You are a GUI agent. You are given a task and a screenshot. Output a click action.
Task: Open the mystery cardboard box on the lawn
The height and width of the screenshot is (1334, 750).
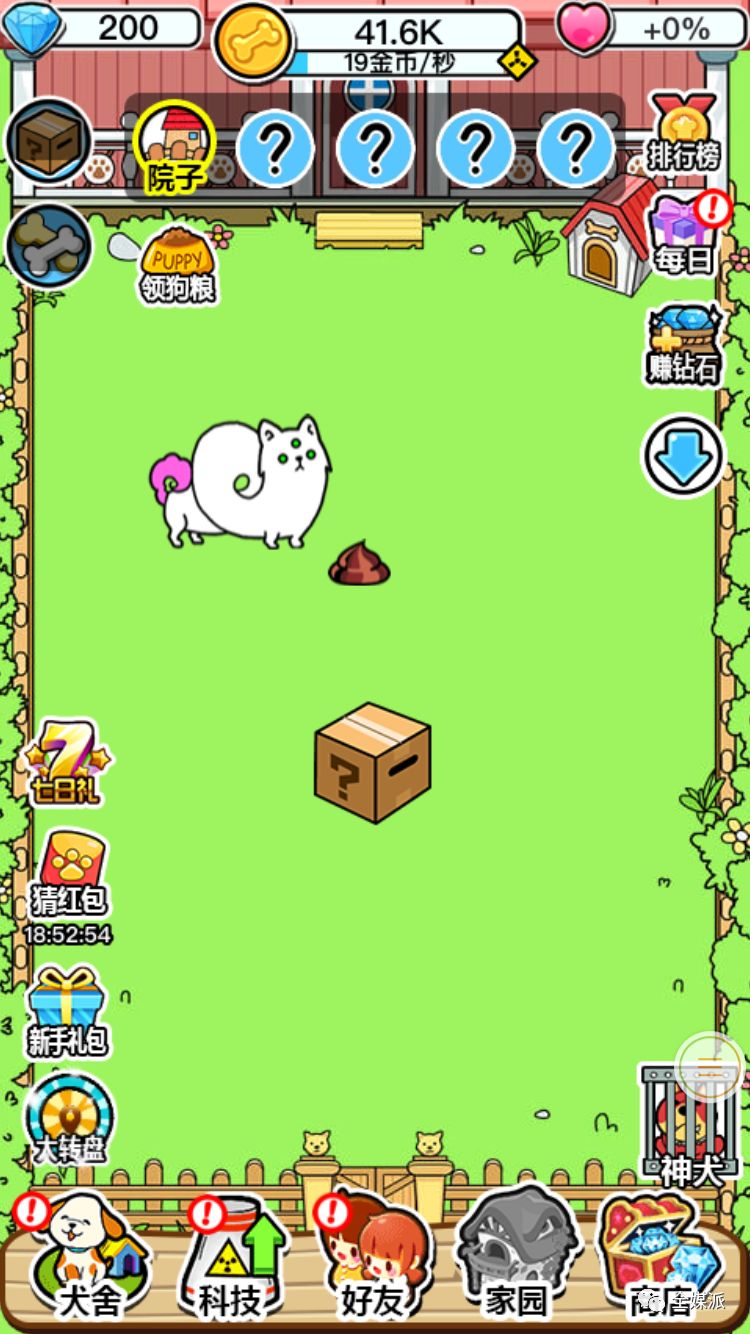(x=372, y=762)
